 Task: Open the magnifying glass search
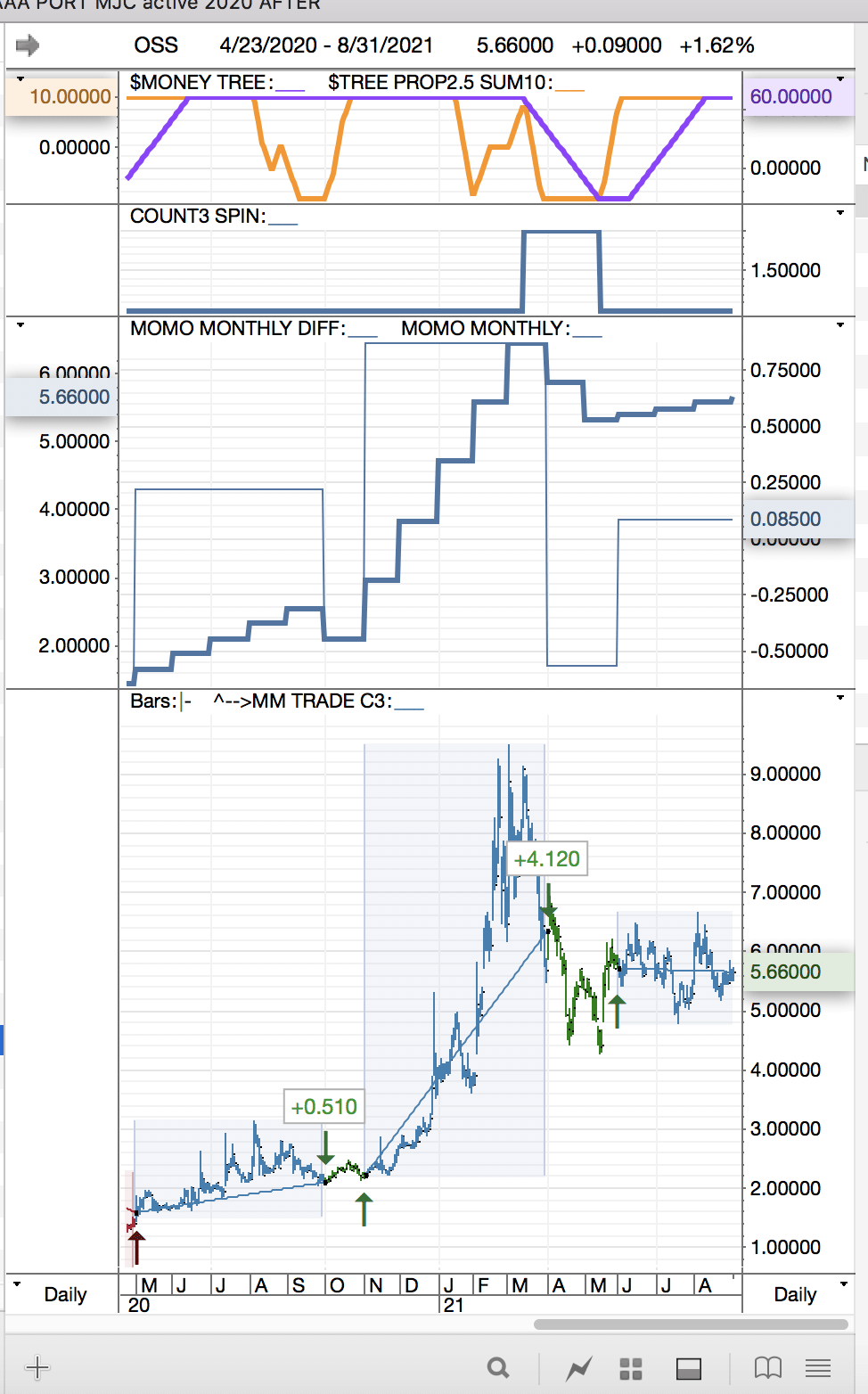pos(498,1367)
